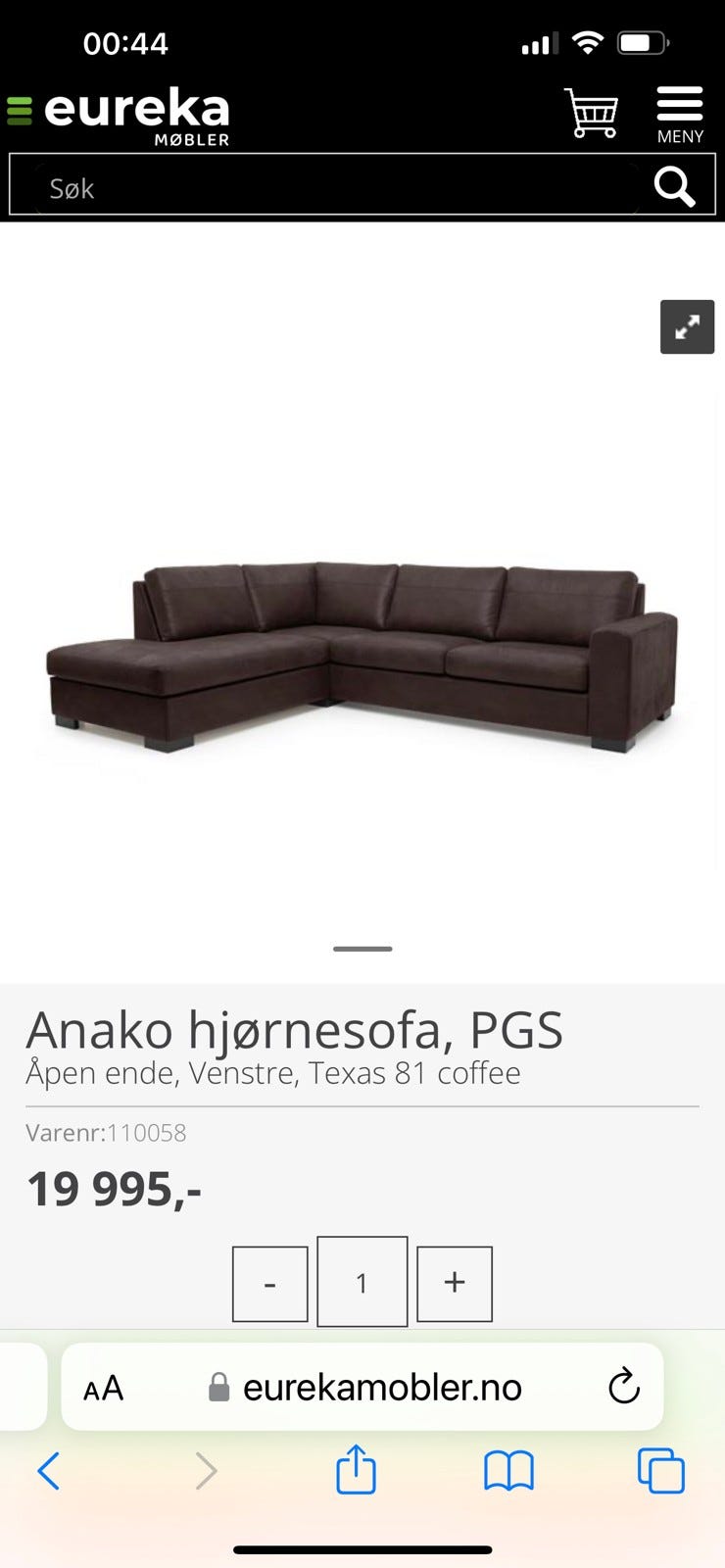Open Safari bookmarks

(x=508, y=1471)
